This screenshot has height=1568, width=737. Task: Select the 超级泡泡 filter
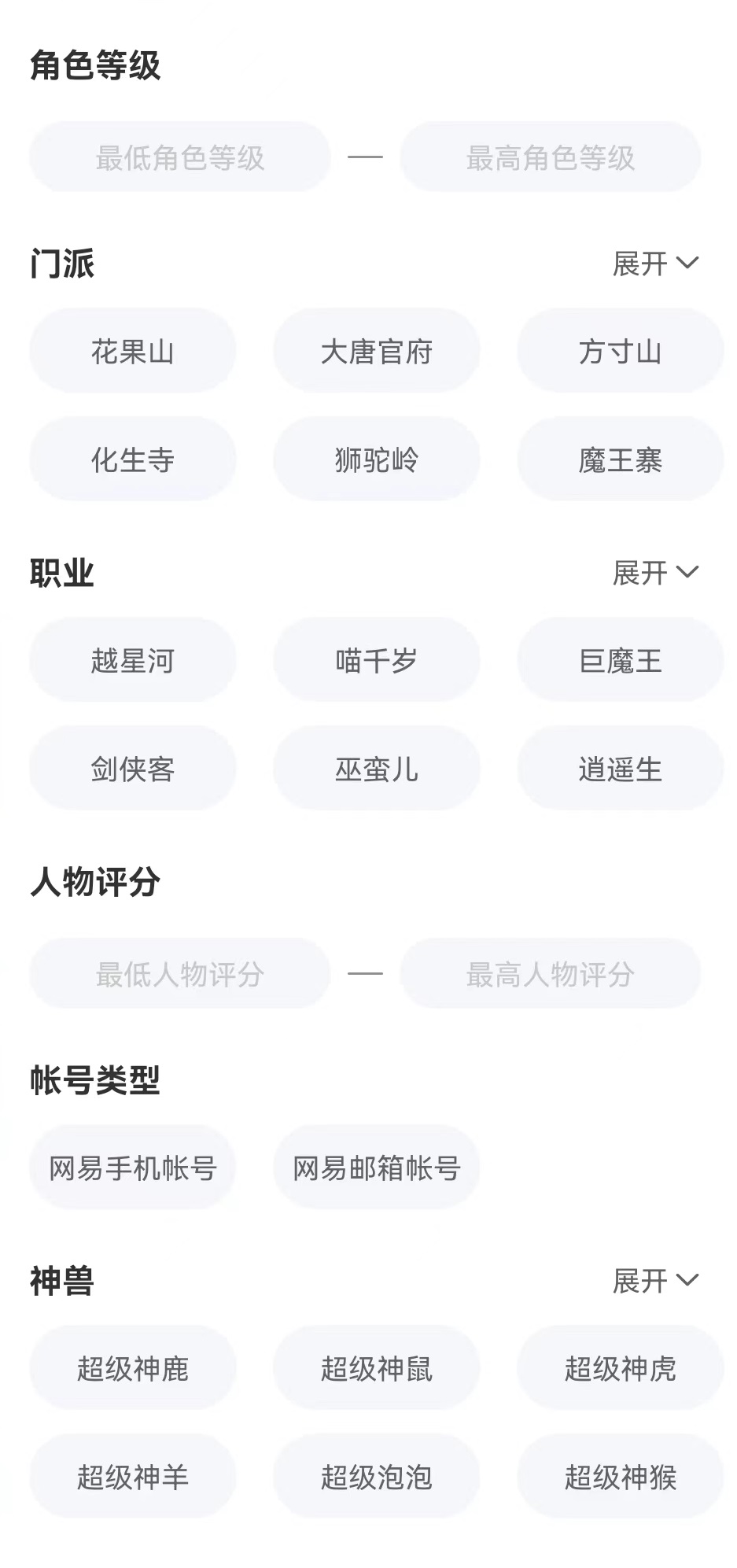pyautogui.click(x=376, y=1477)
